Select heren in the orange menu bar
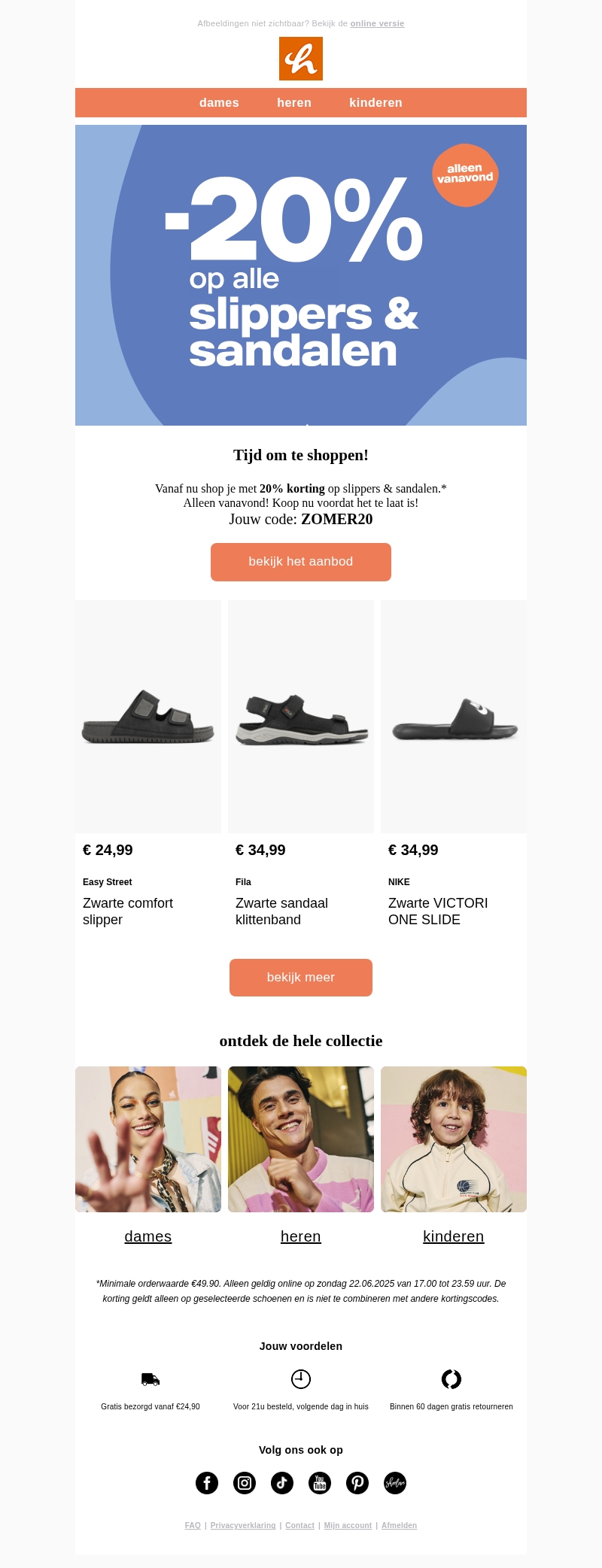The height and width of the screenshot is (1568, 602). [294, 103]
